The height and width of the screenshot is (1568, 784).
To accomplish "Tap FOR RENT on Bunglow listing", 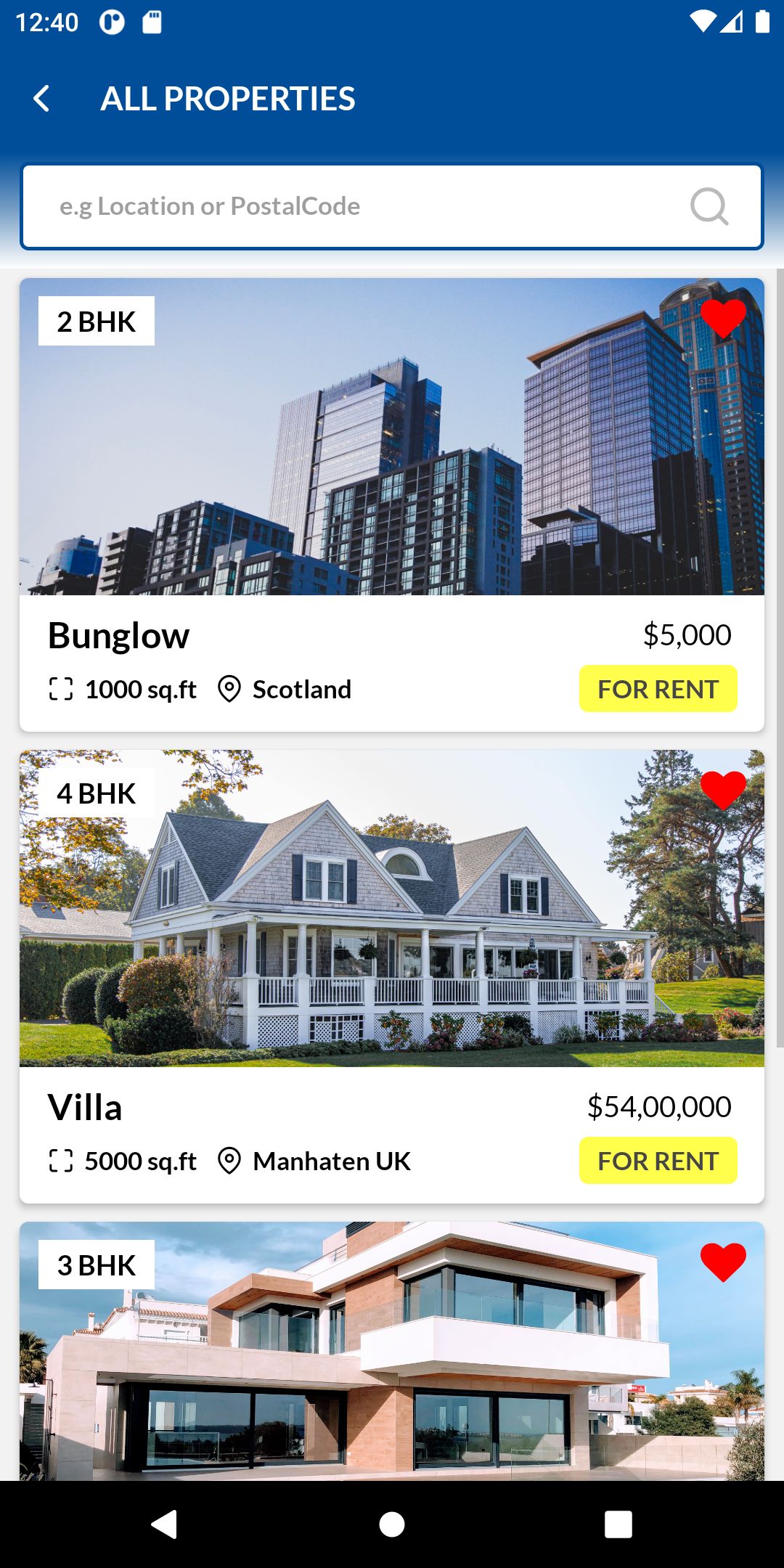I will pyautogui.click(x=658, y=689).
